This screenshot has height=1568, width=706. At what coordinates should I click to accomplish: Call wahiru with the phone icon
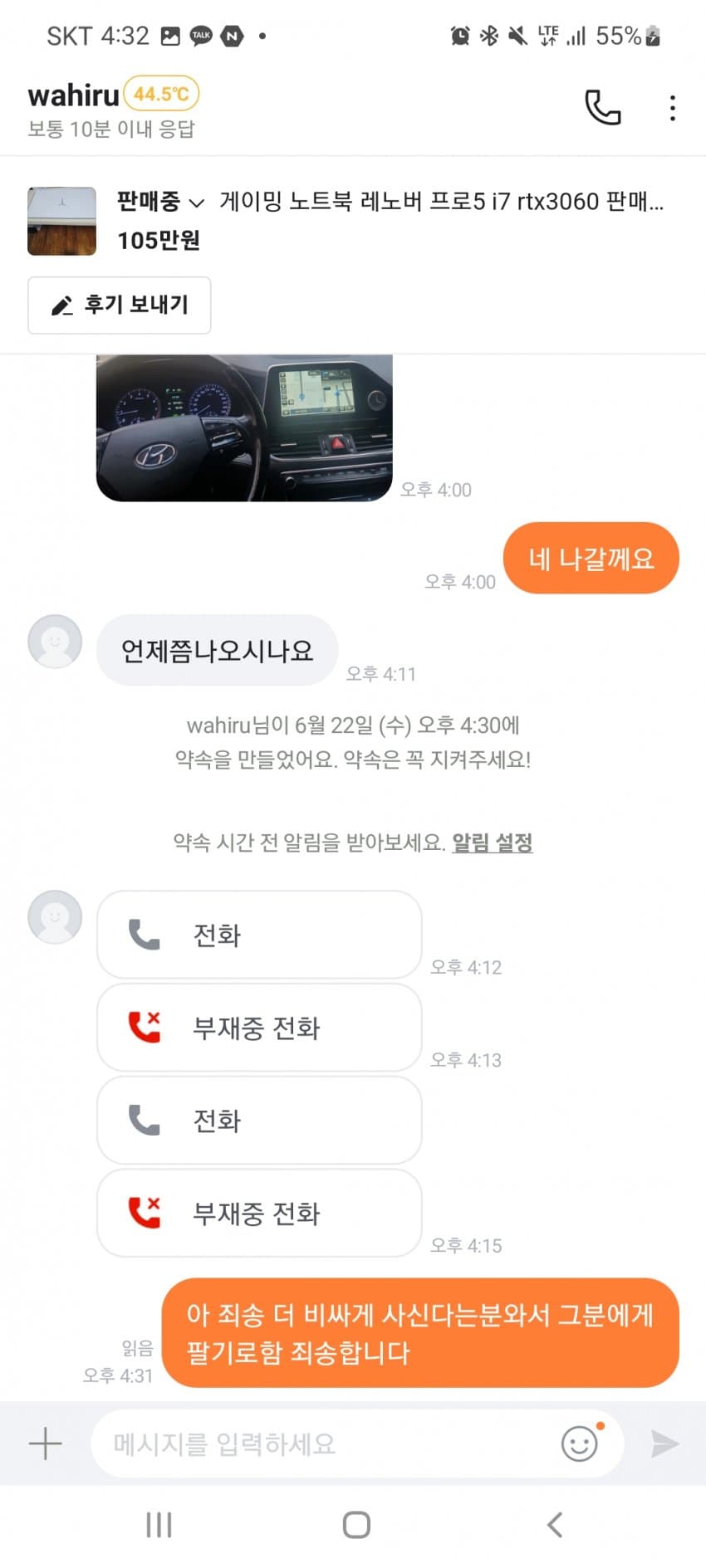click(602, 107)
